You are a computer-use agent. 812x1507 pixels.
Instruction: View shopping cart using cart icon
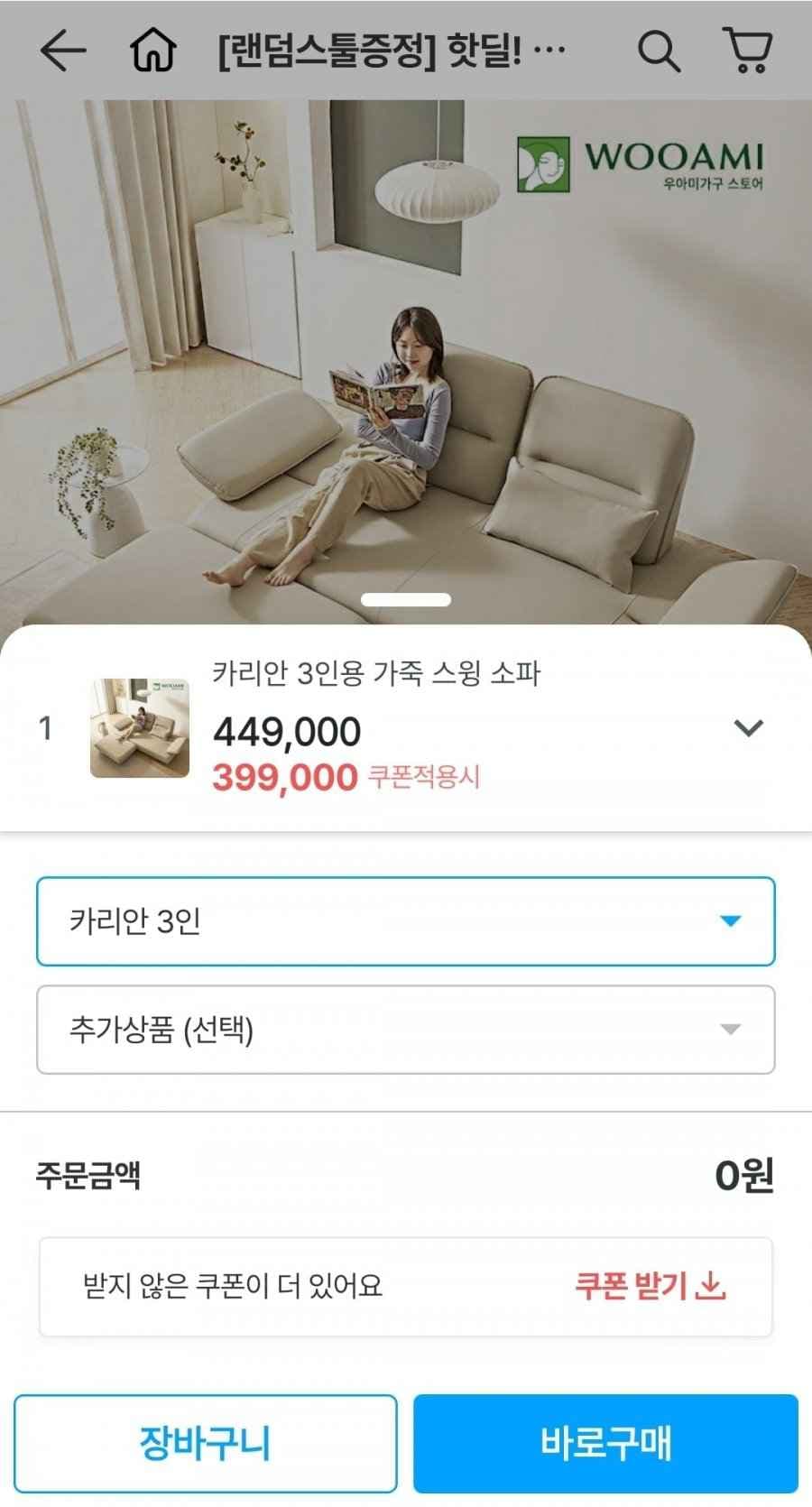[x=747, y=50]
